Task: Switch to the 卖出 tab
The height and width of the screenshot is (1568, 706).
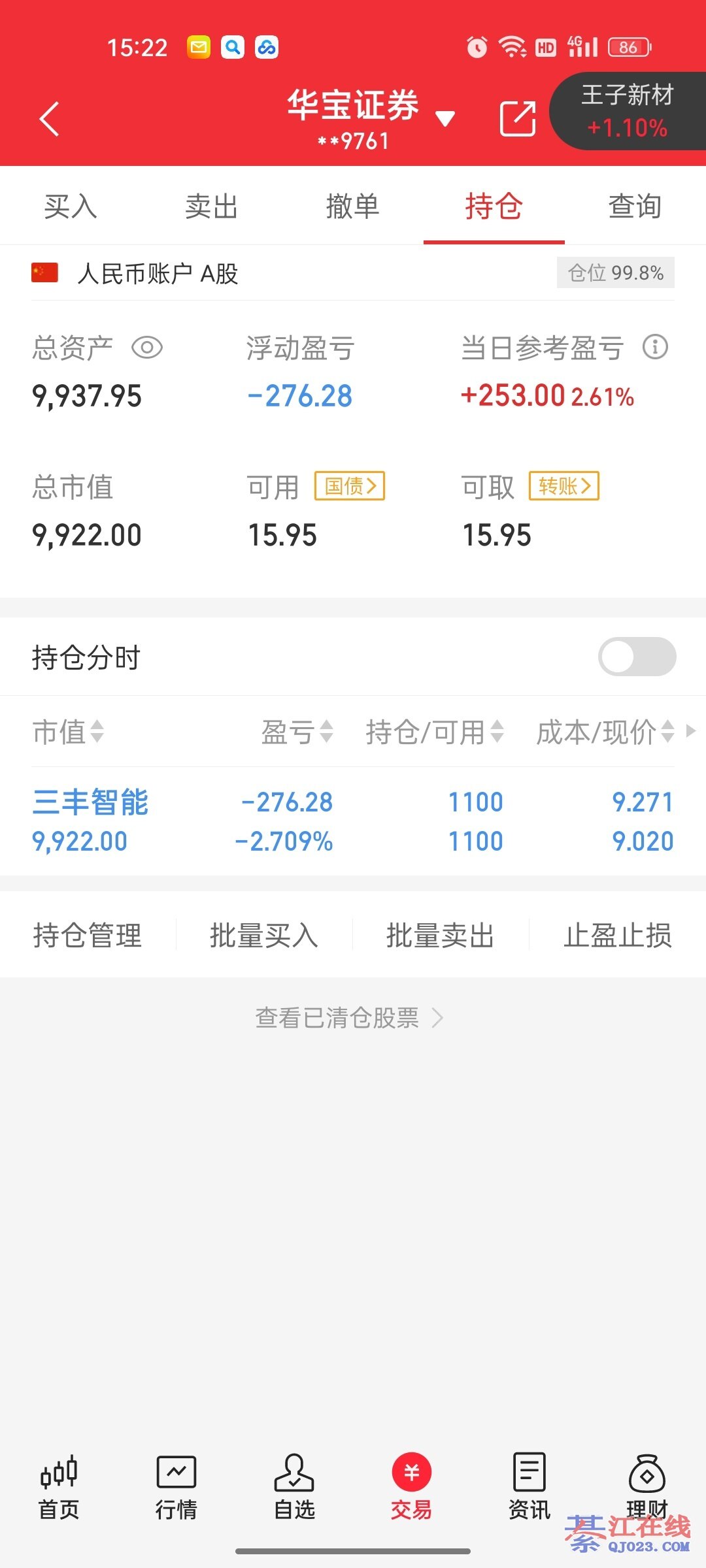Action: coord(211,206)
